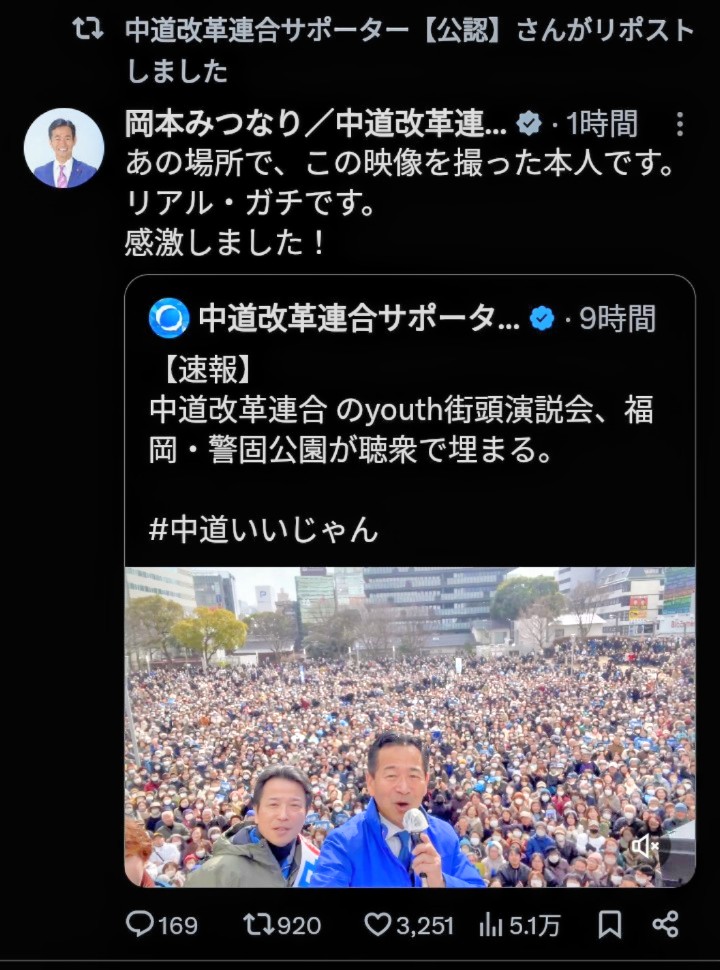Open 岡本みつなり's profile picture
Screen dimensions: 720x970
click(63, 148)
